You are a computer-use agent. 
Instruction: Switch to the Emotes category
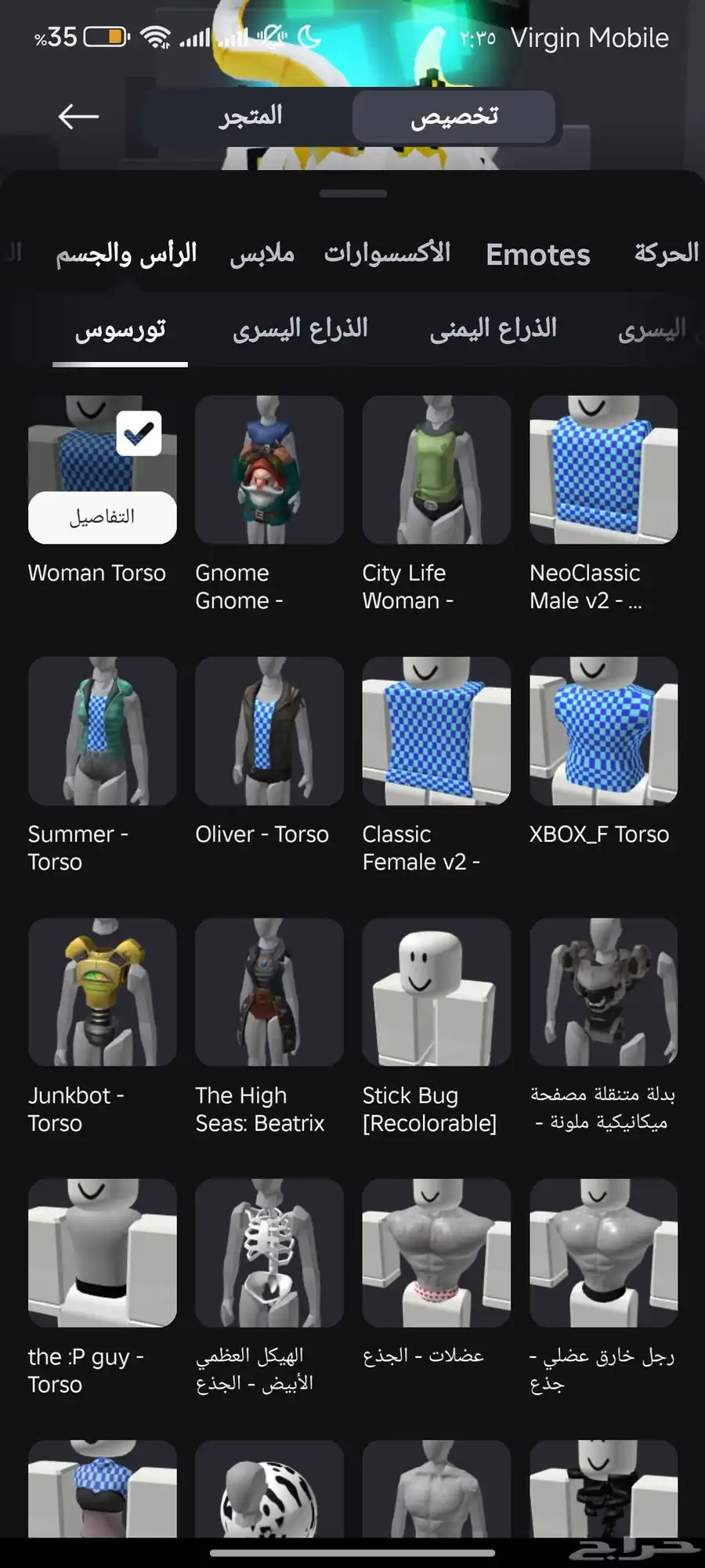coord(537,255)
